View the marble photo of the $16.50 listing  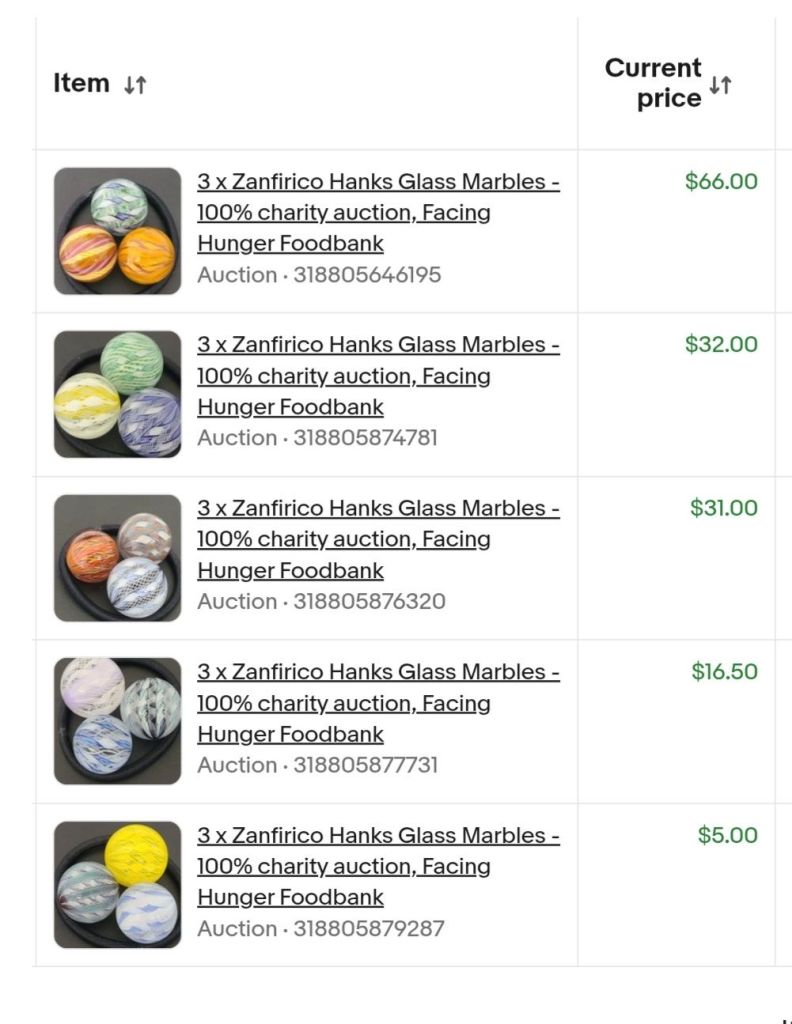[x=118, y=721]
